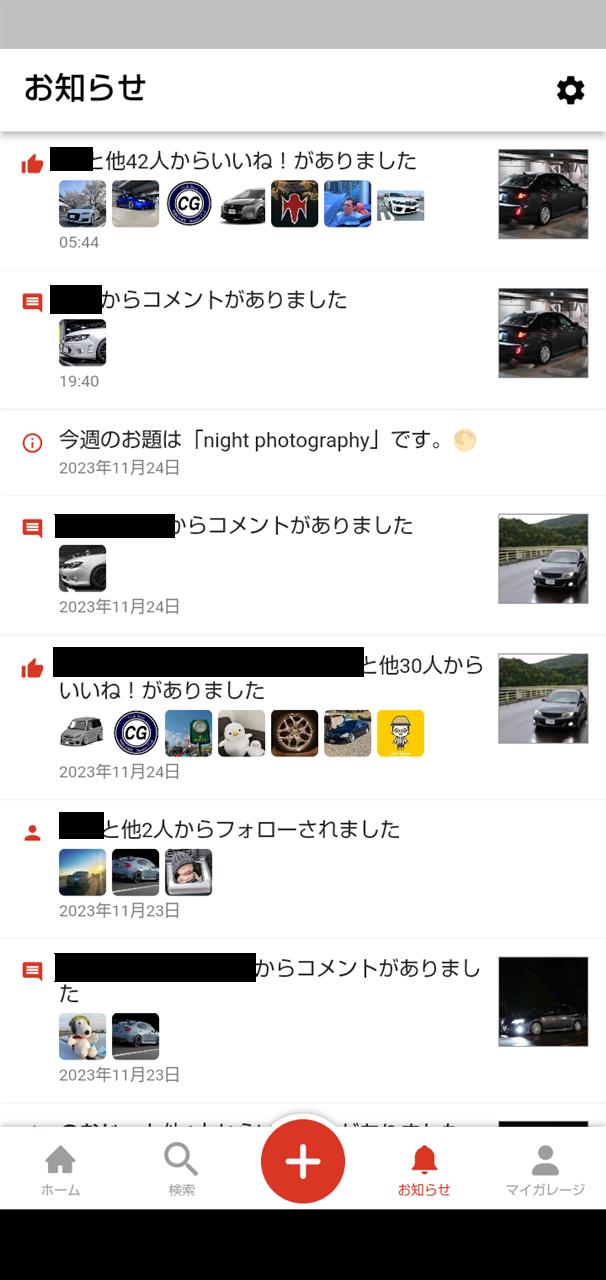Open the white bird avatar in 30人 likes

click(241, 733)
